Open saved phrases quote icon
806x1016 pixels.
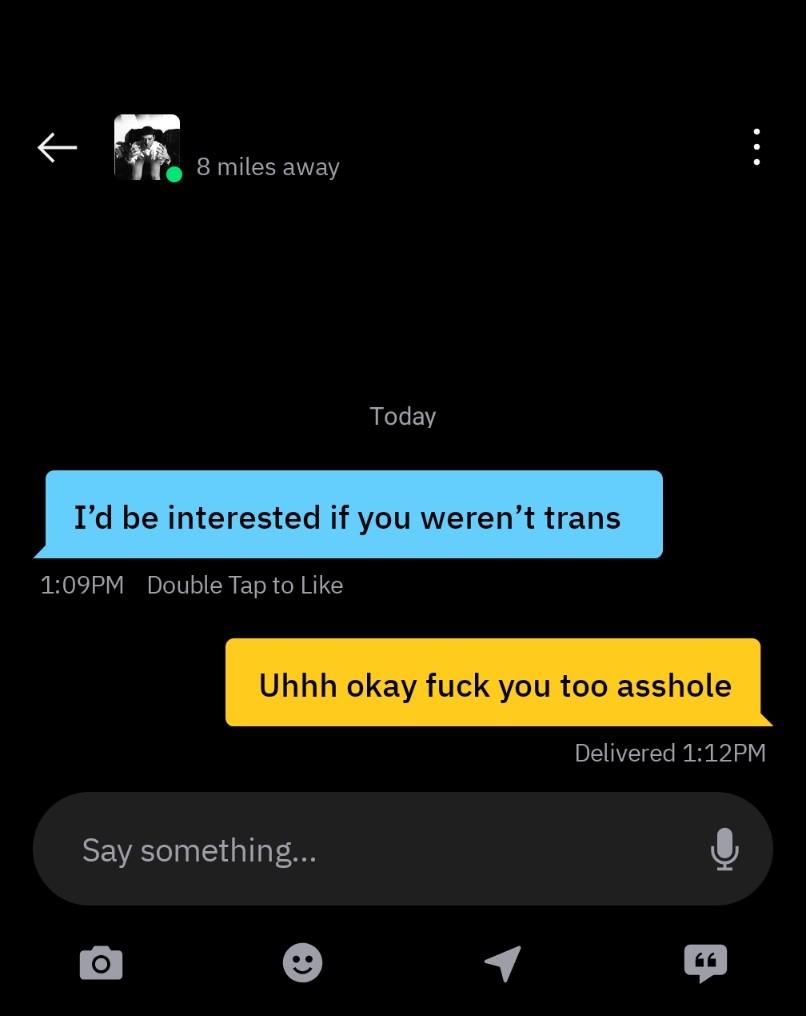coord(705,963)
